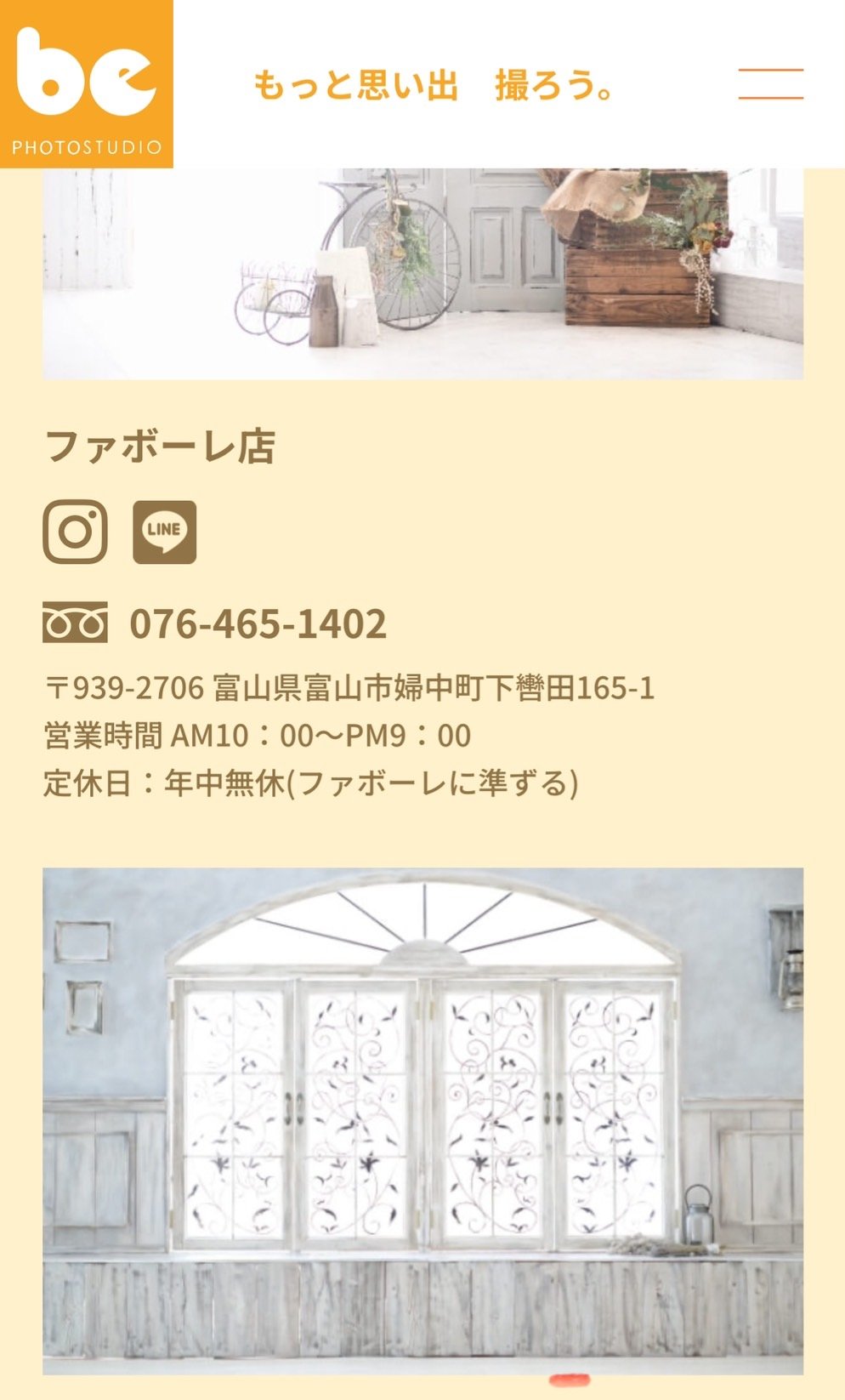Viewport: 845px width, 1400px height.
Task: Go to be Photostudio home logo
Action: 86,83
